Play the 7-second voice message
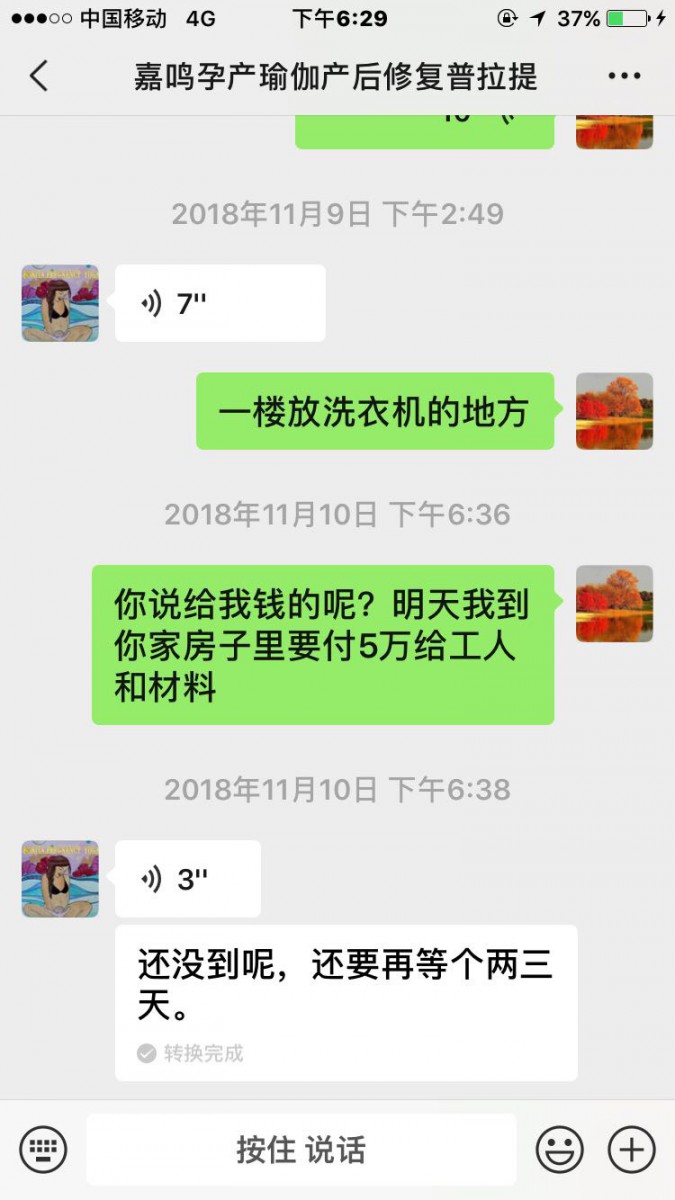This screenshot has width=675, height=1200. pyautogui.click(x=220, y=303)
